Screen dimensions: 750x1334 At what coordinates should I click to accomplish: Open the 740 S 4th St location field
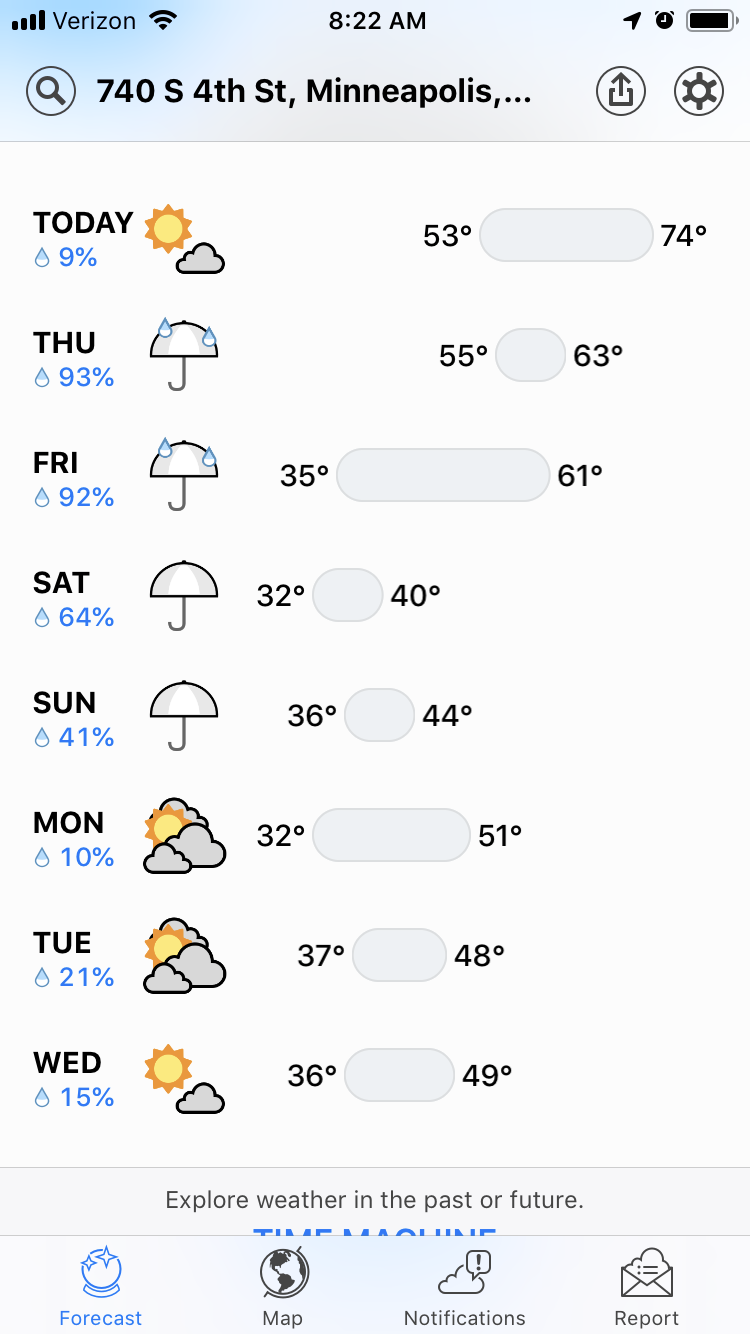coord(313,91)
